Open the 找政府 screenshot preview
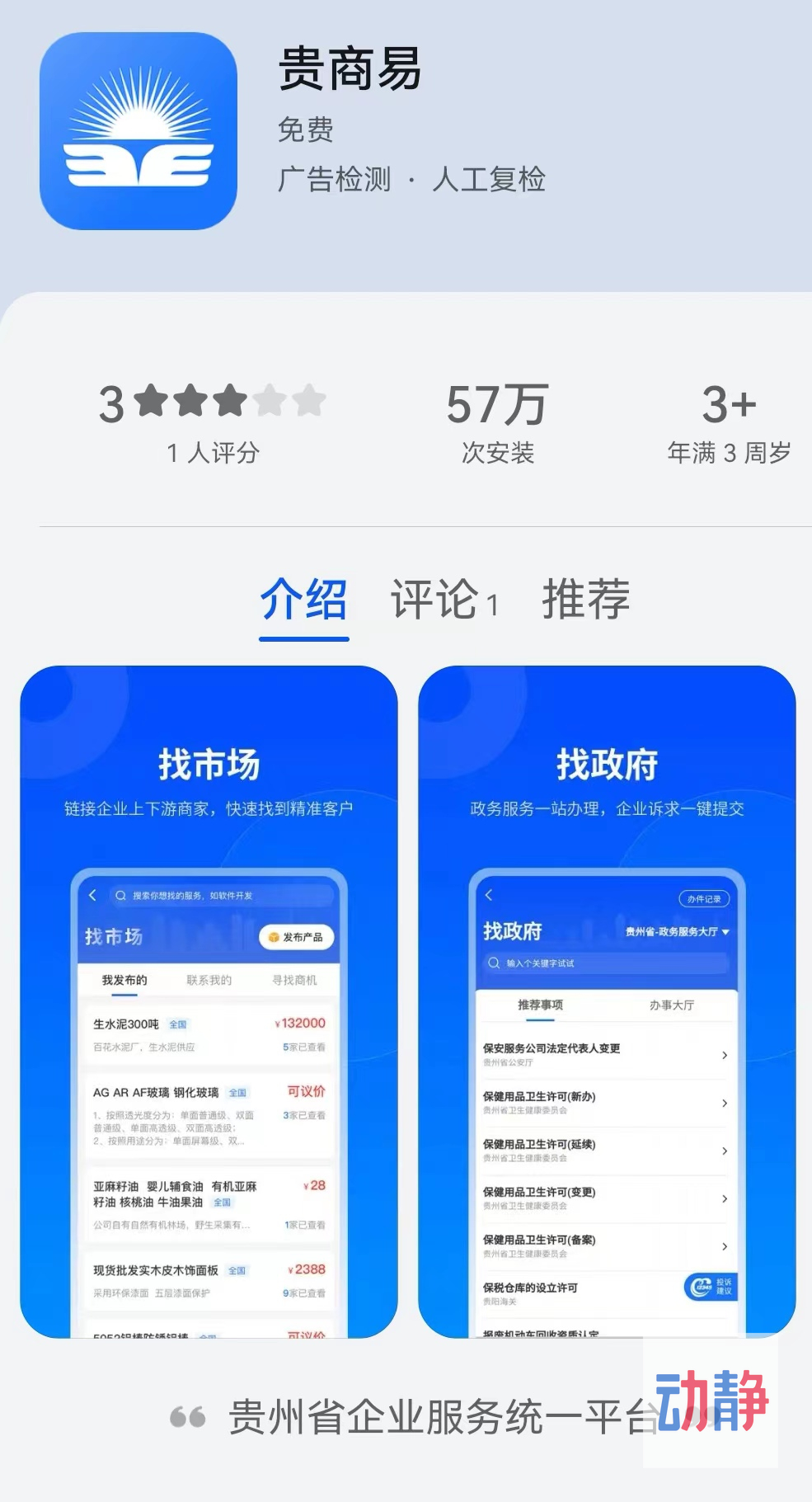Screen dimensions: 812x1502 click(x=607, y=1001)
